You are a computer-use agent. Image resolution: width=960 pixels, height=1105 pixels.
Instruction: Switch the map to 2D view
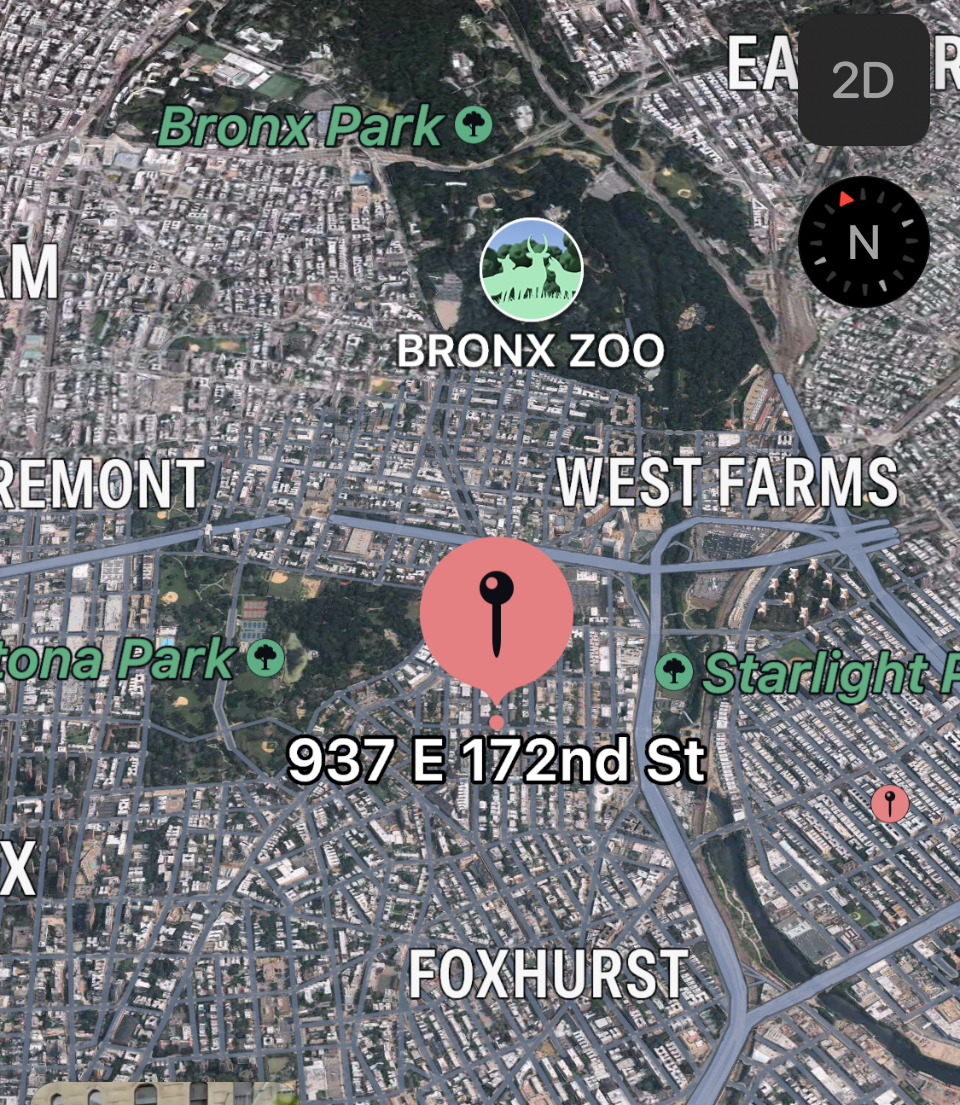tap(863, 80)
